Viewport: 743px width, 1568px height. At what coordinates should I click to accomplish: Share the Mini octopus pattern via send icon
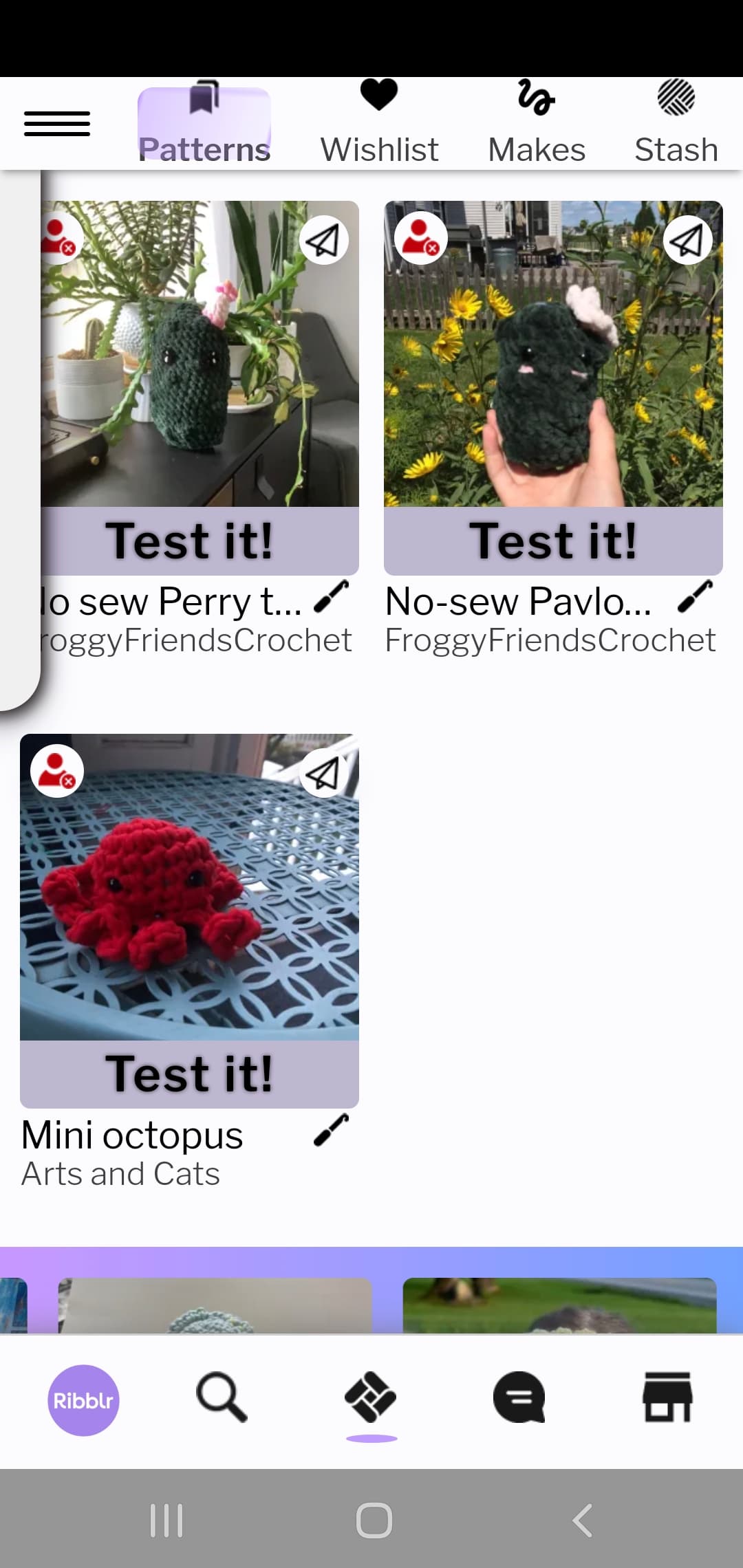[x=323, y=774]
